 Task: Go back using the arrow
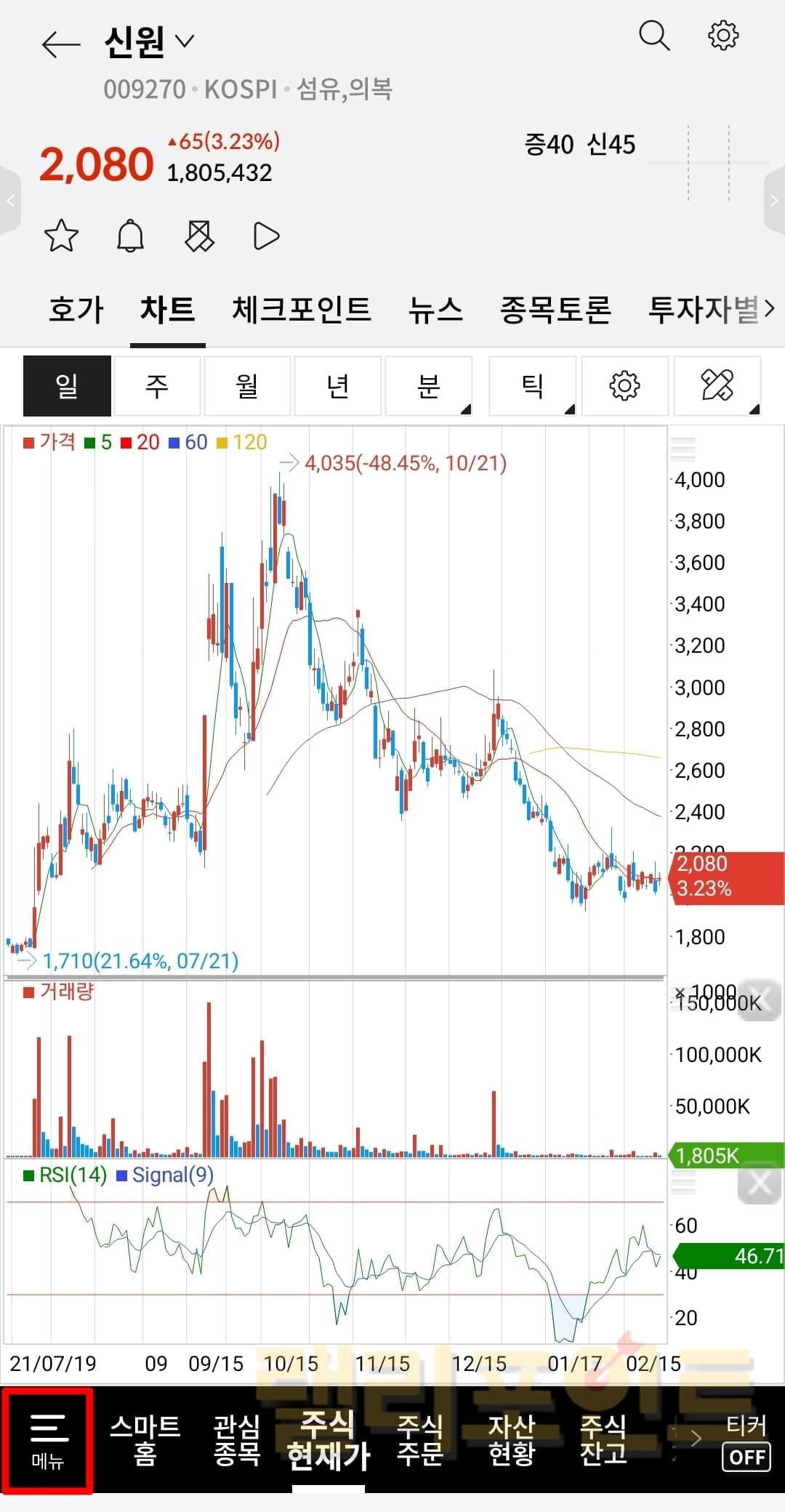[x=60, y=44]
